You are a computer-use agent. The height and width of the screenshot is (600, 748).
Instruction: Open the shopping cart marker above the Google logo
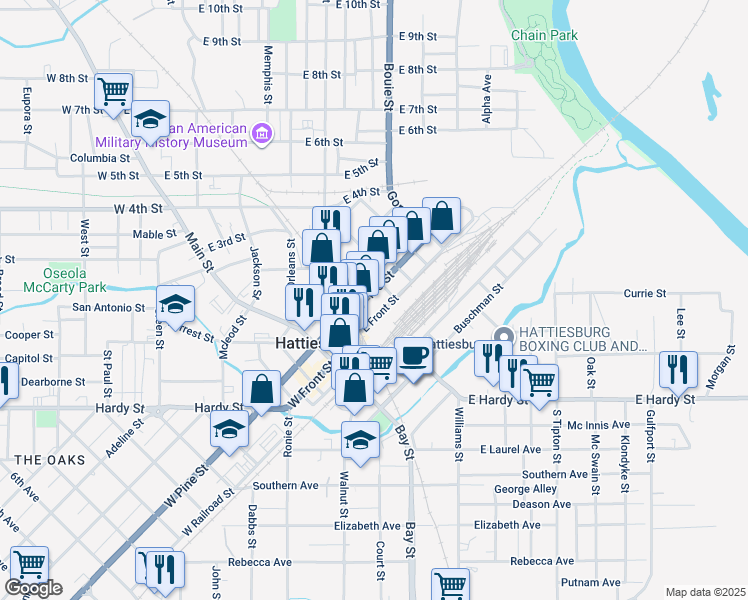(x=30, y=564)
